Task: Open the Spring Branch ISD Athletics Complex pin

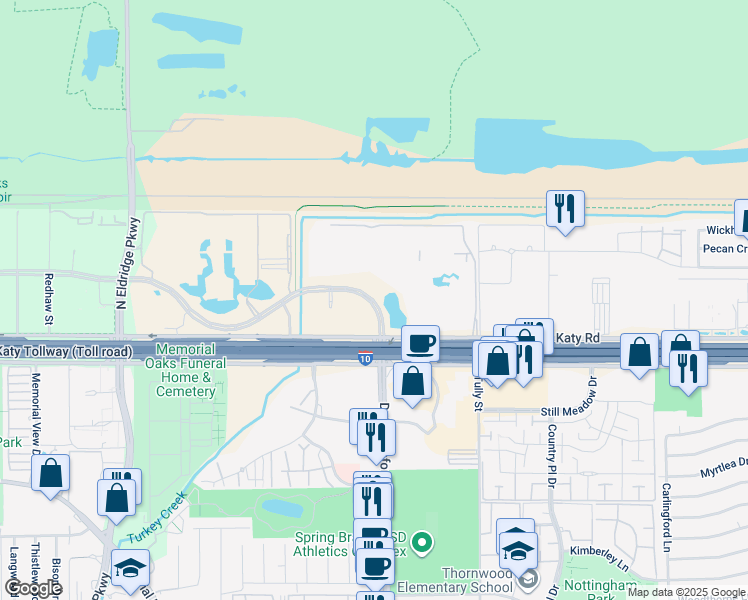Action: point(423,544)
